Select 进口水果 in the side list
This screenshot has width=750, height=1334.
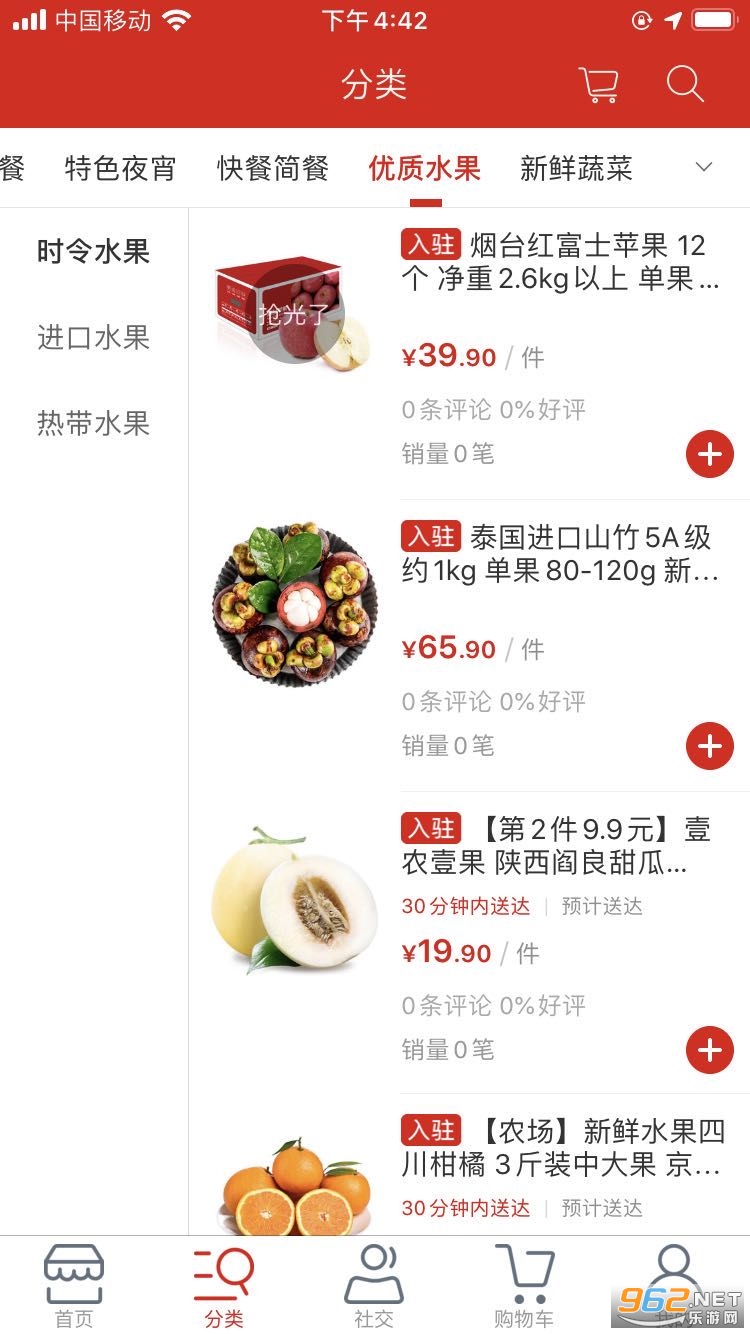point(93,338)
